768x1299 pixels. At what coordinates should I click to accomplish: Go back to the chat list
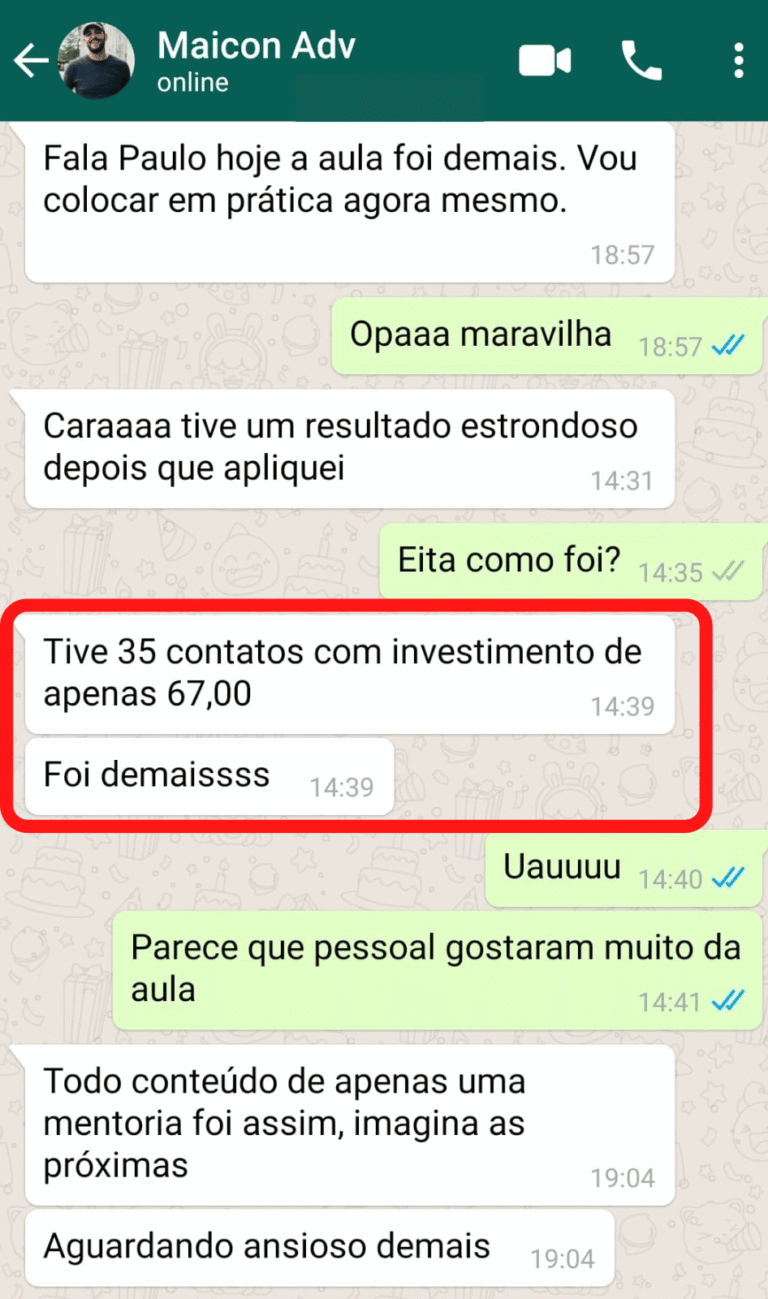tap(30, 61)
